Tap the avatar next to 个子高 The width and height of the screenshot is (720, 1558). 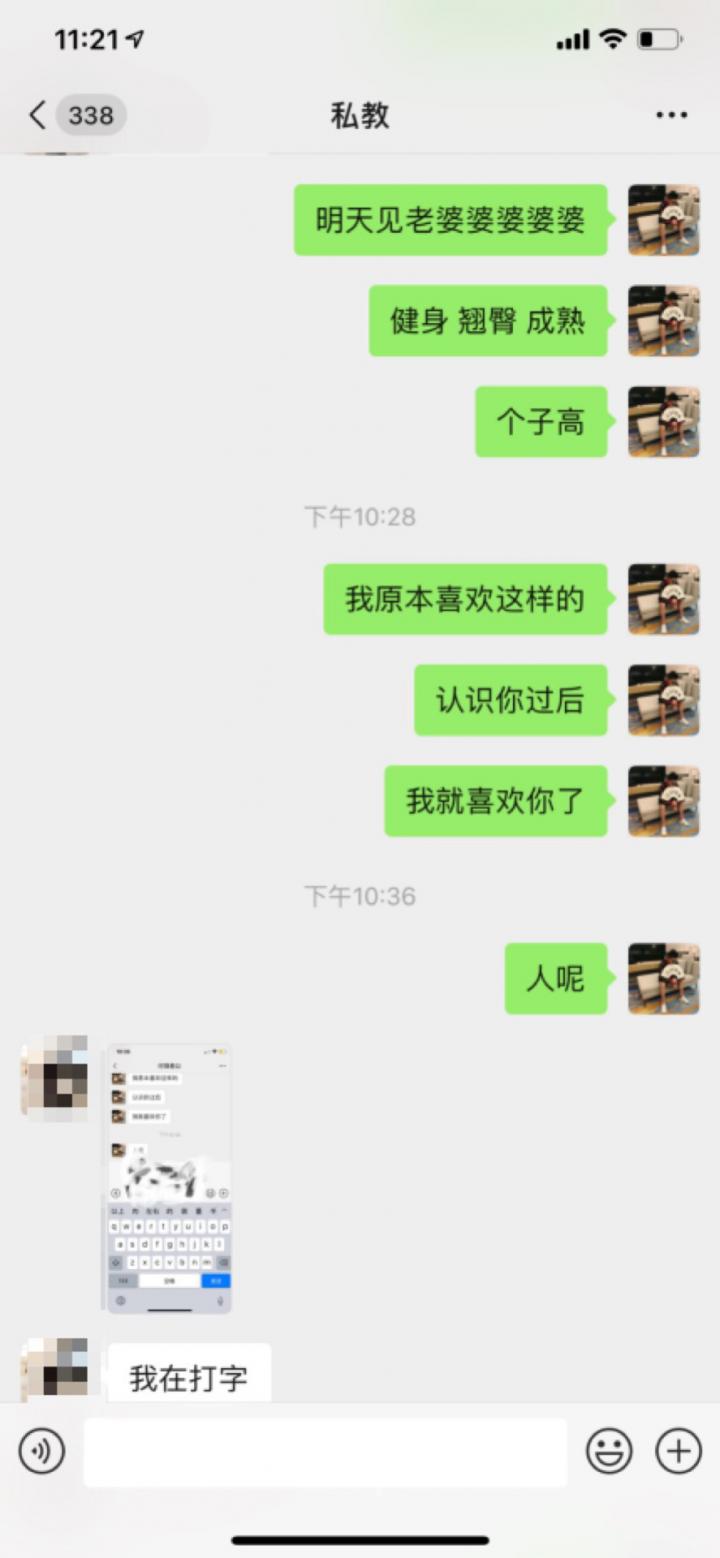click(x=663, y=421)
